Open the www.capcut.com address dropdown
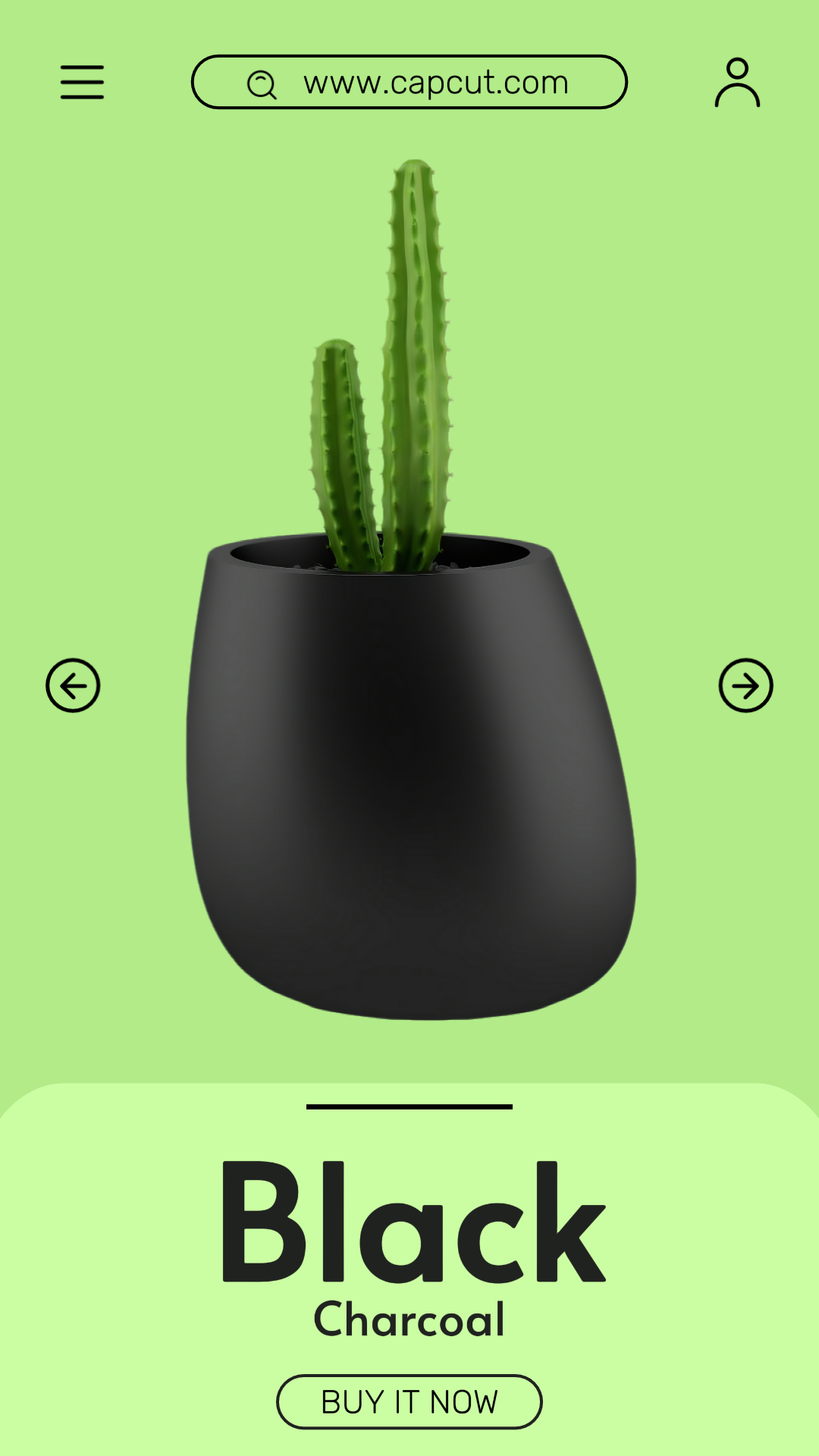Image resolution: width=819 pixels, height=1456 pixels. pyautogui.click(x=409, y=83)
